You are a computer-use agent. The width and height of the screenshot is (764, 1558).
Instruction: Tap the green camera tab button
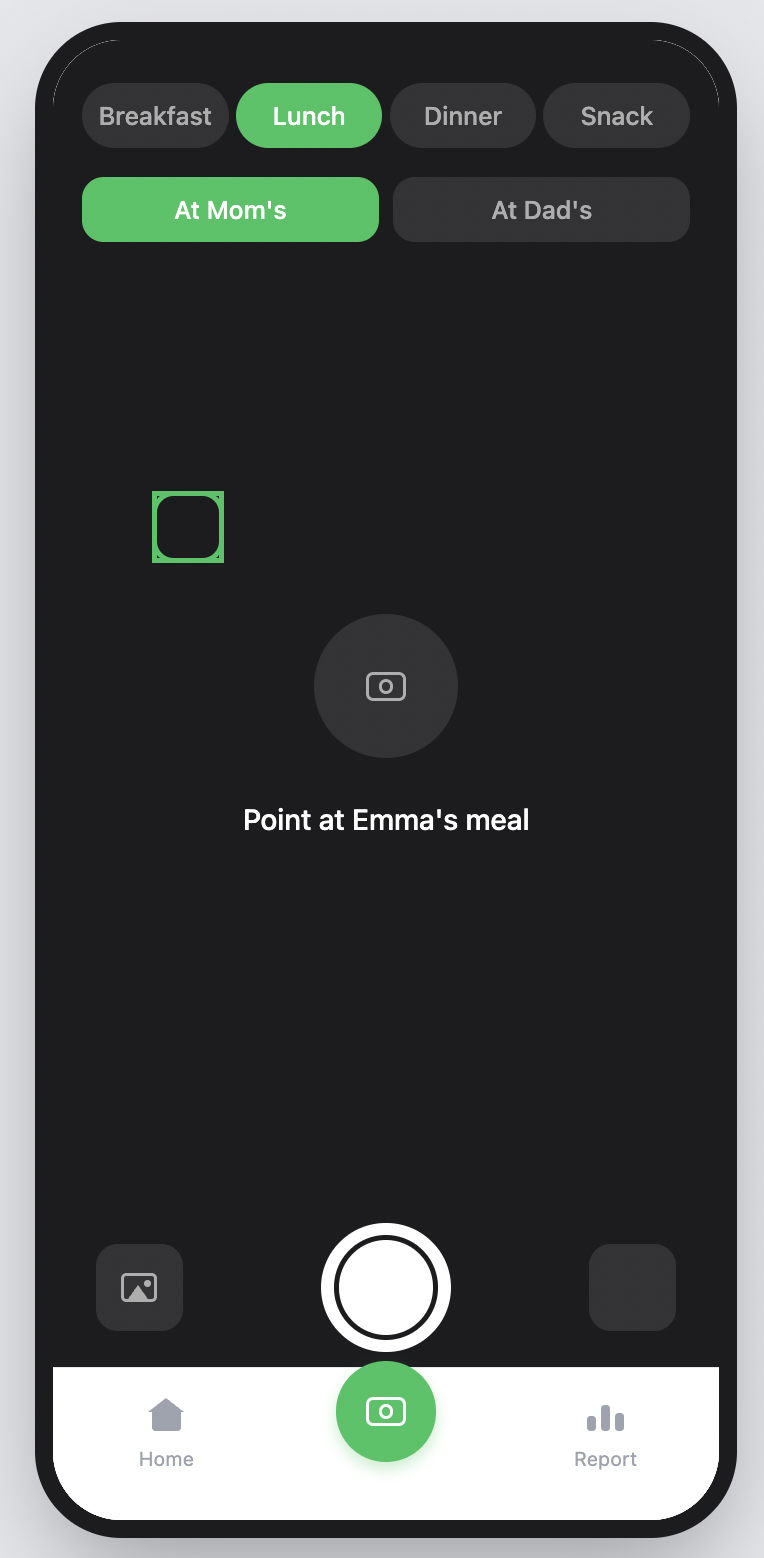(386, 1411)
